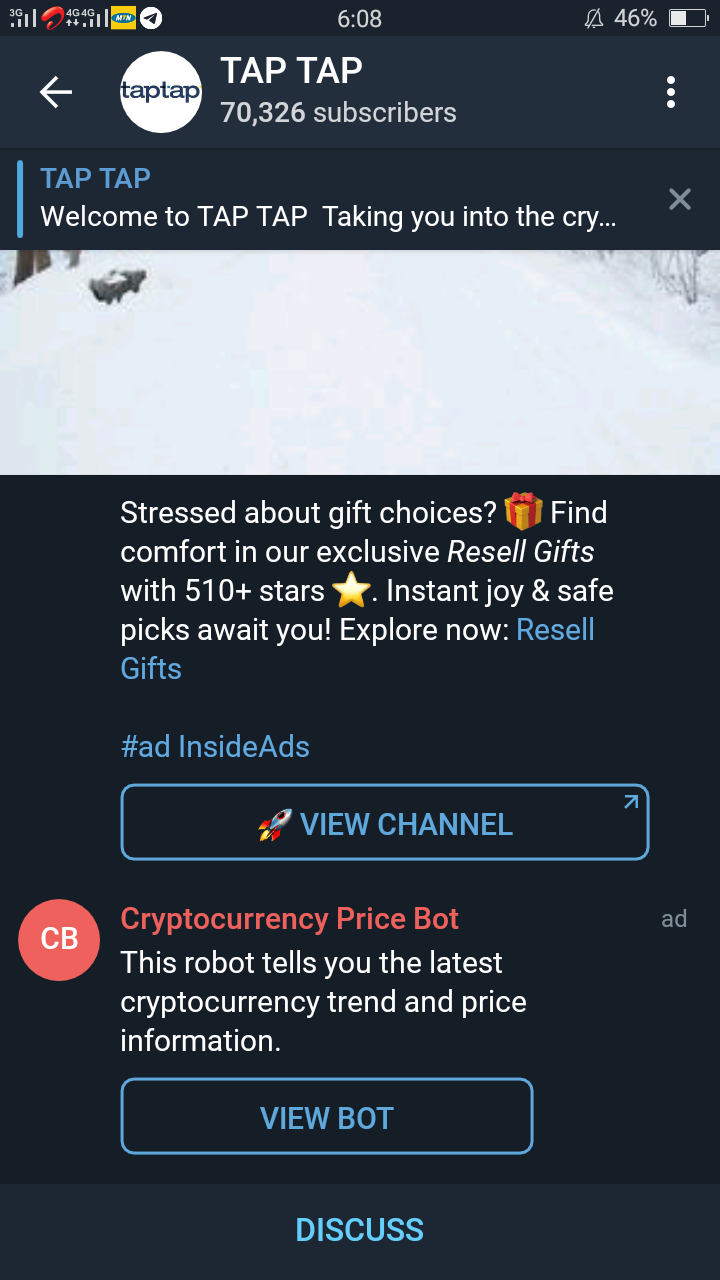Jump to the pinned Welcome message
This screenshot has width=720, height=1280.
(x=330, y=199)
